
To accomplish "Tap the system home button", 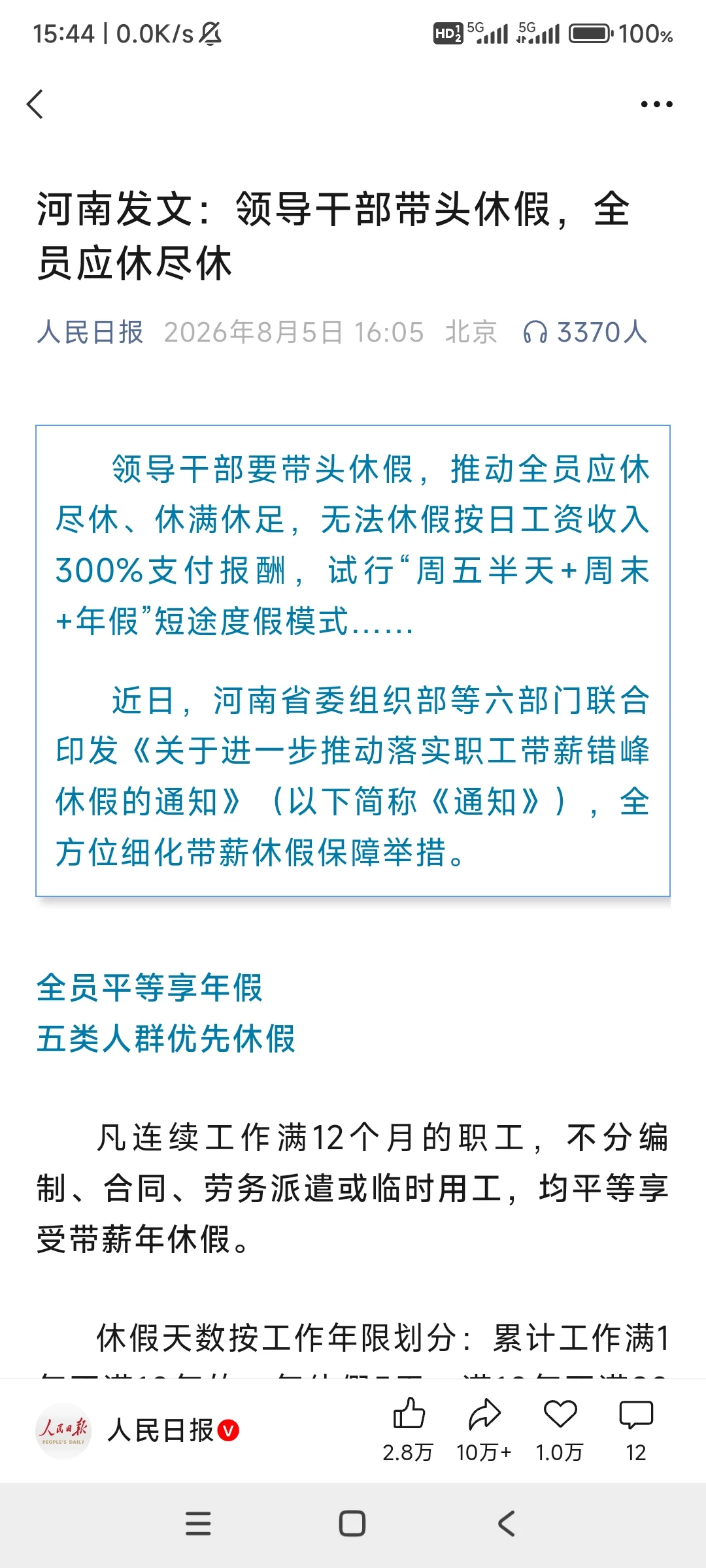I will point(352,1524).
